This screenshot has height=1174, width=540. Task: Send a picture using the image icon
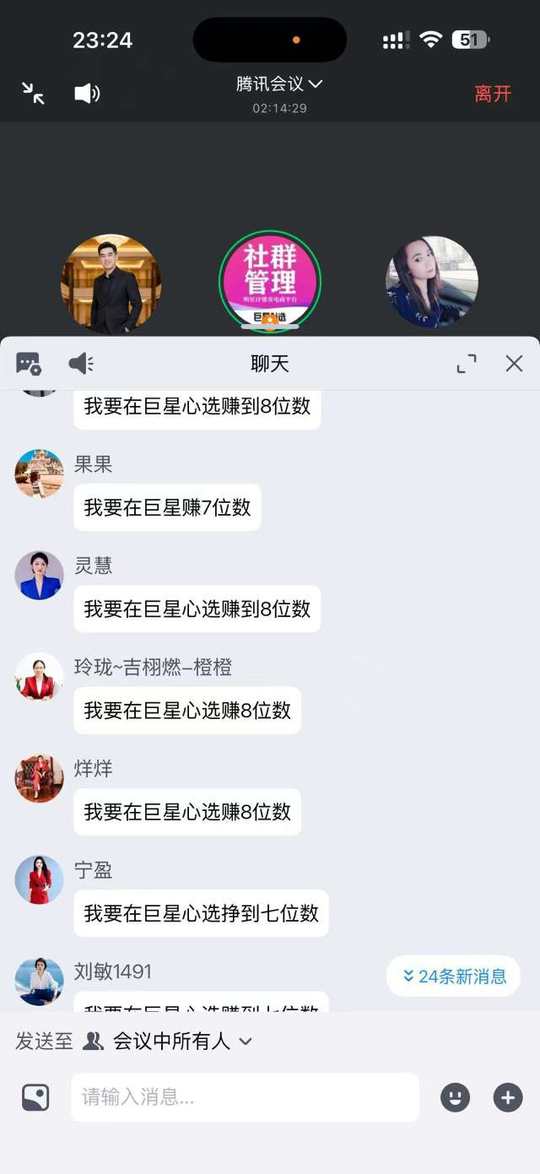pyautogui.click(x=35, y=1098)
